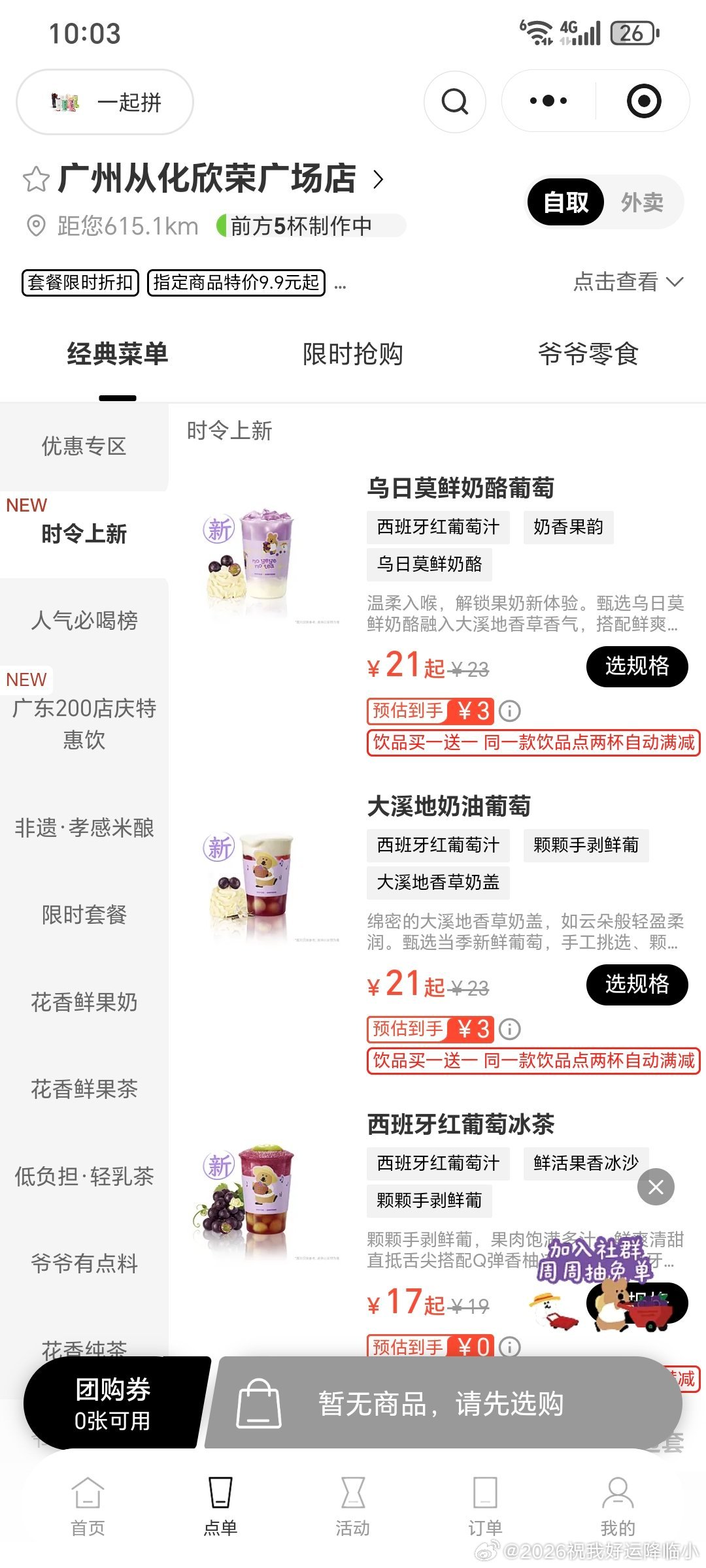
Task: Open the mini program more menu
Action: pyautogui.click(x=548, y=101)
